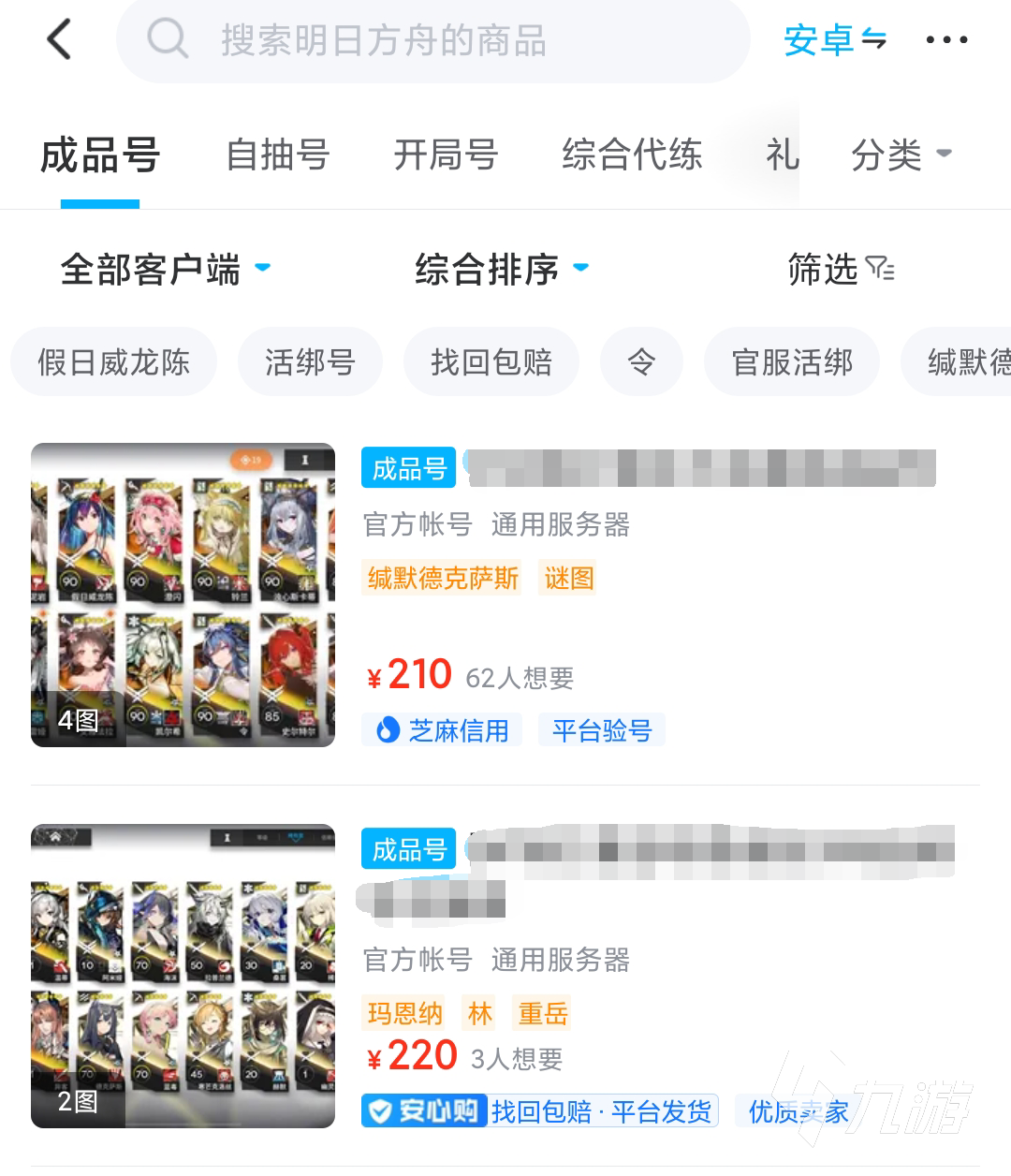Tap the 官服活绑 chip
The height and width of the screenshot is (1176, 1011).
pos(792,362)
